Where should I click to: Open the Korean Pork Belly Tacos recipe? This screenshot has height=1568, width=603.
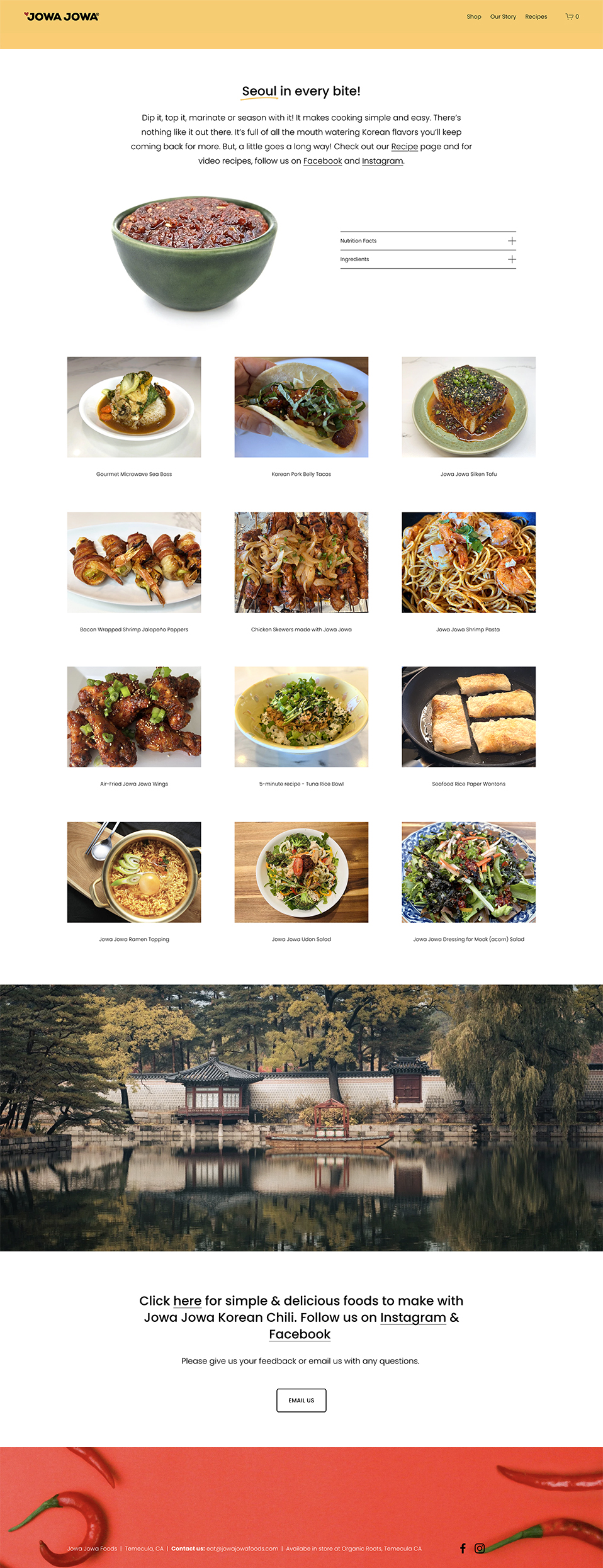(301, 407)
